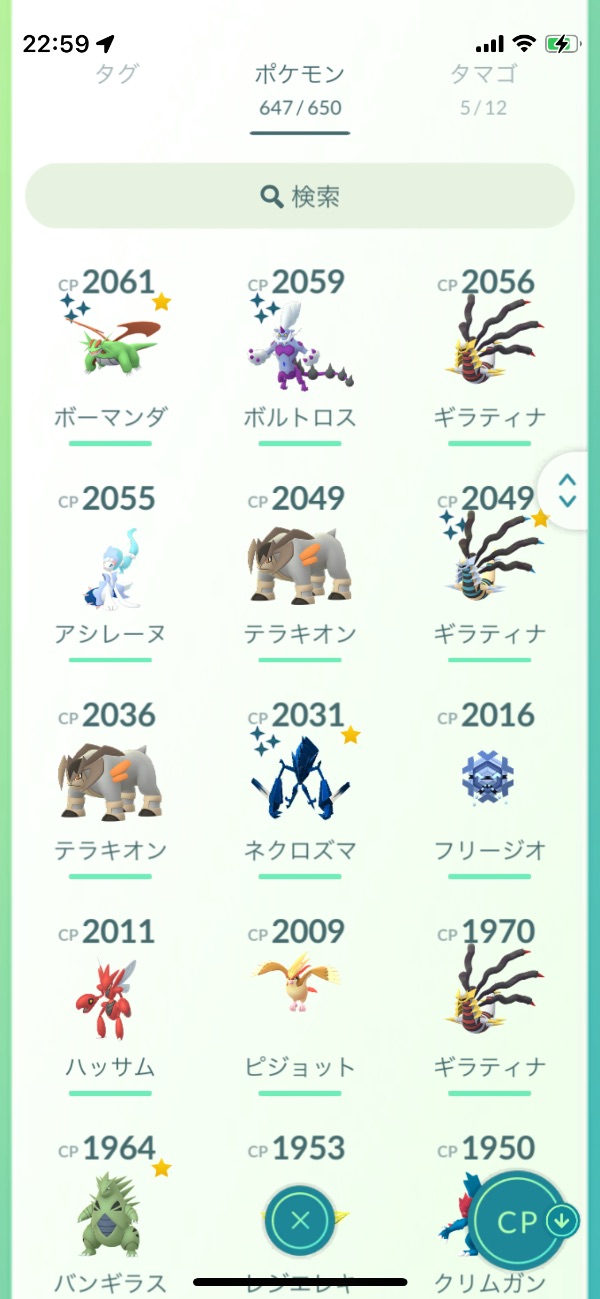View ピジョット CP 2009
Image resolution: width=600 pixels, height=1299 pixels.
pyautogui.click(x=300, y=997)
